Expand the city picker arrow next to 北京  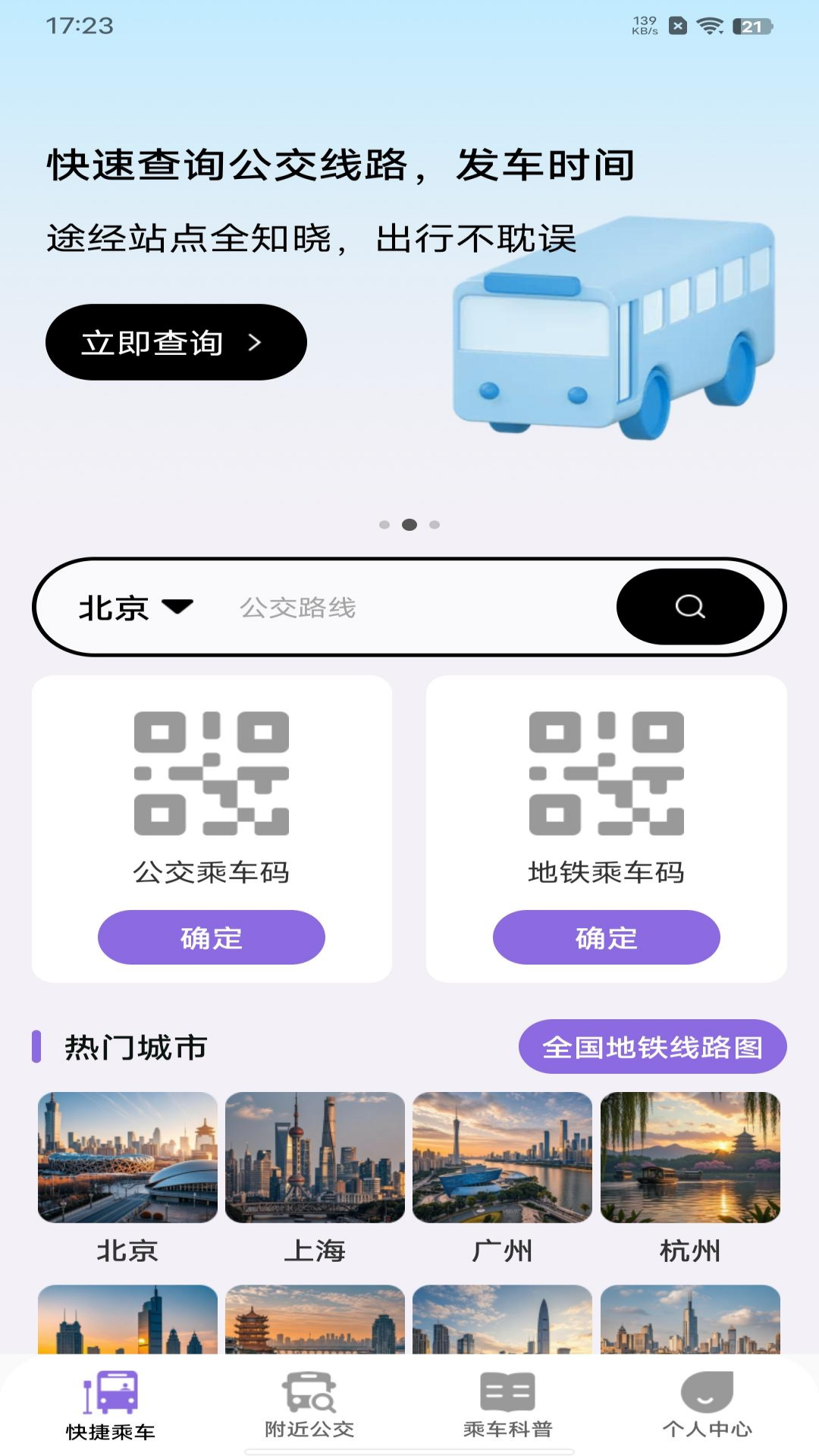[x=177, y=607]
